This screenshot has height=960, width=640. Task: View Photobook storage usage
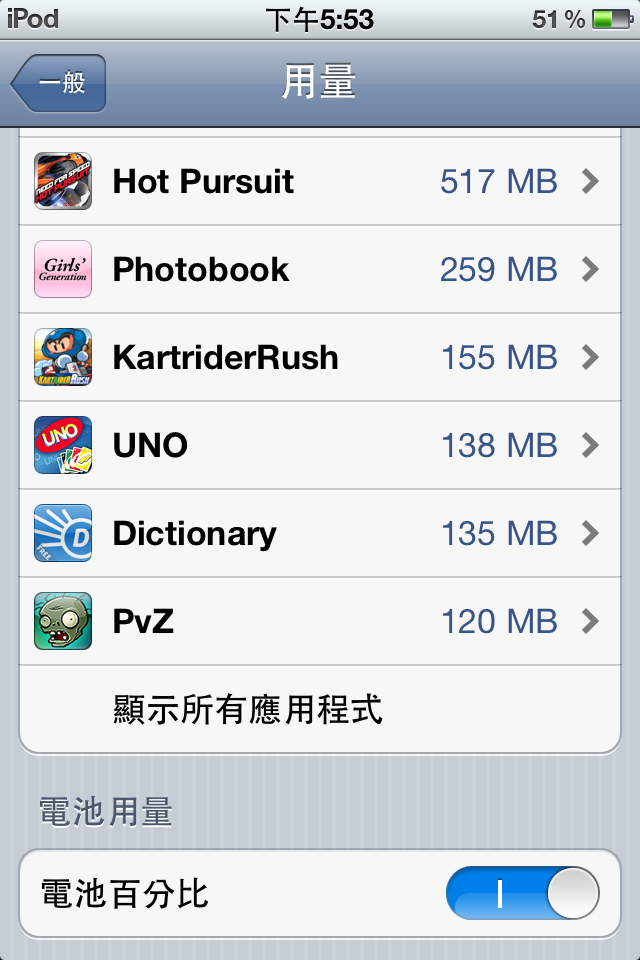point(320,270)
